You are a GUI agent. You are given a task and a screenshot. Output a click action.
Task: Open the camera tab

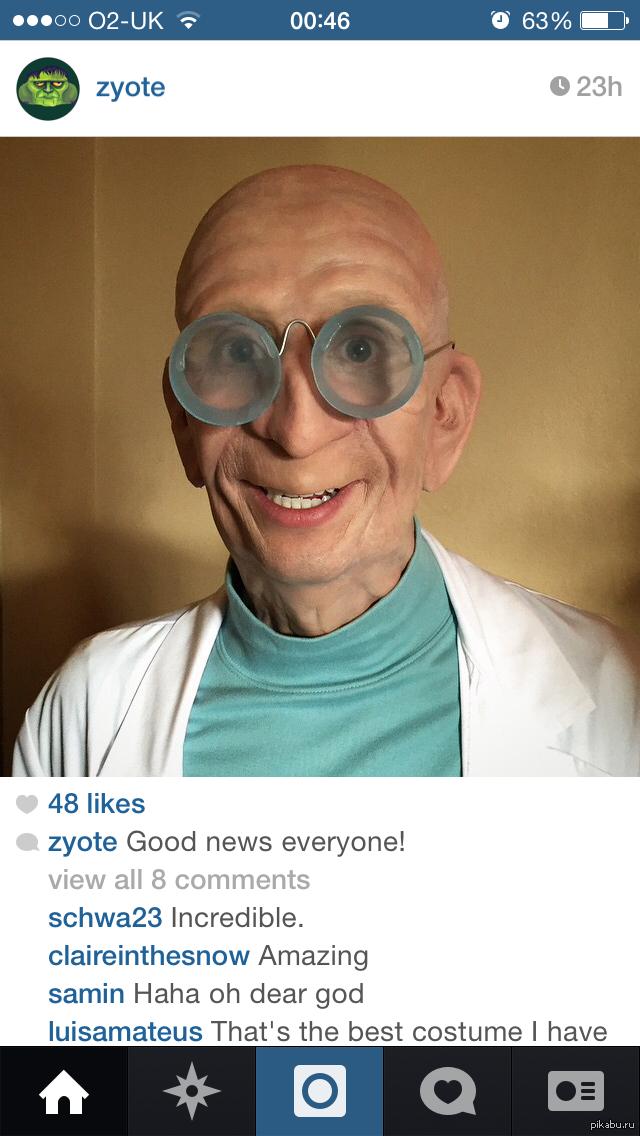point(320,1091)
